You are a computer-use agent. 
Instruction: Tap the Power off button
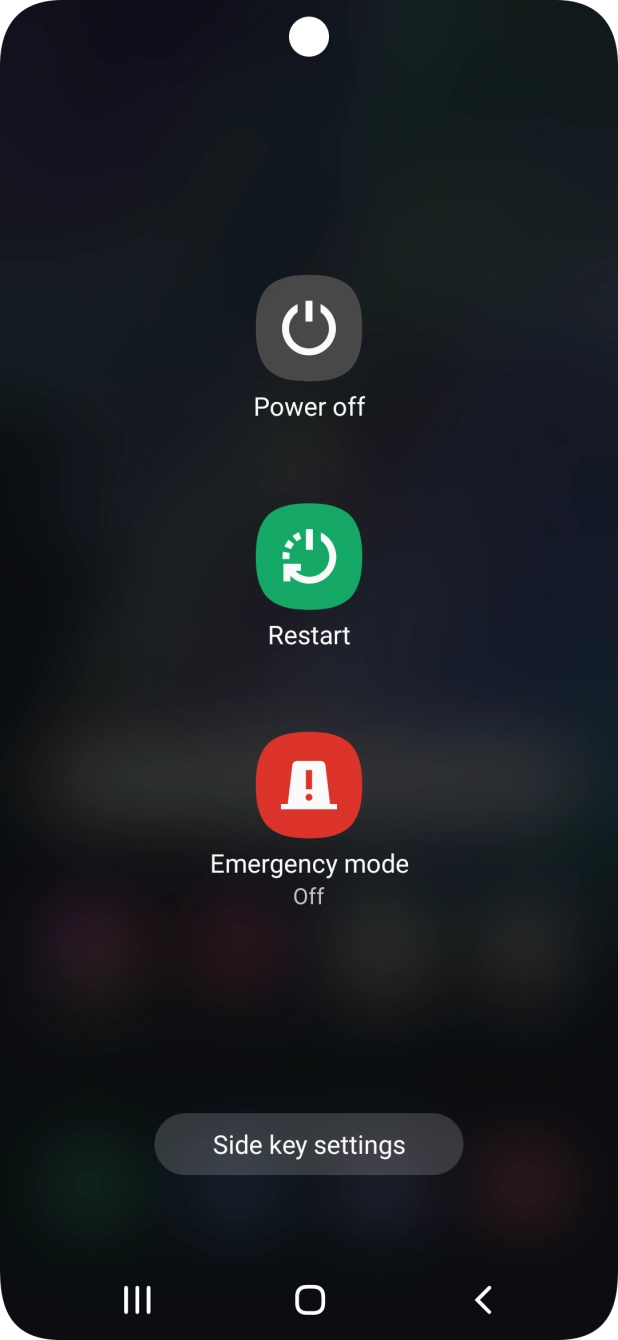(309, 328)
